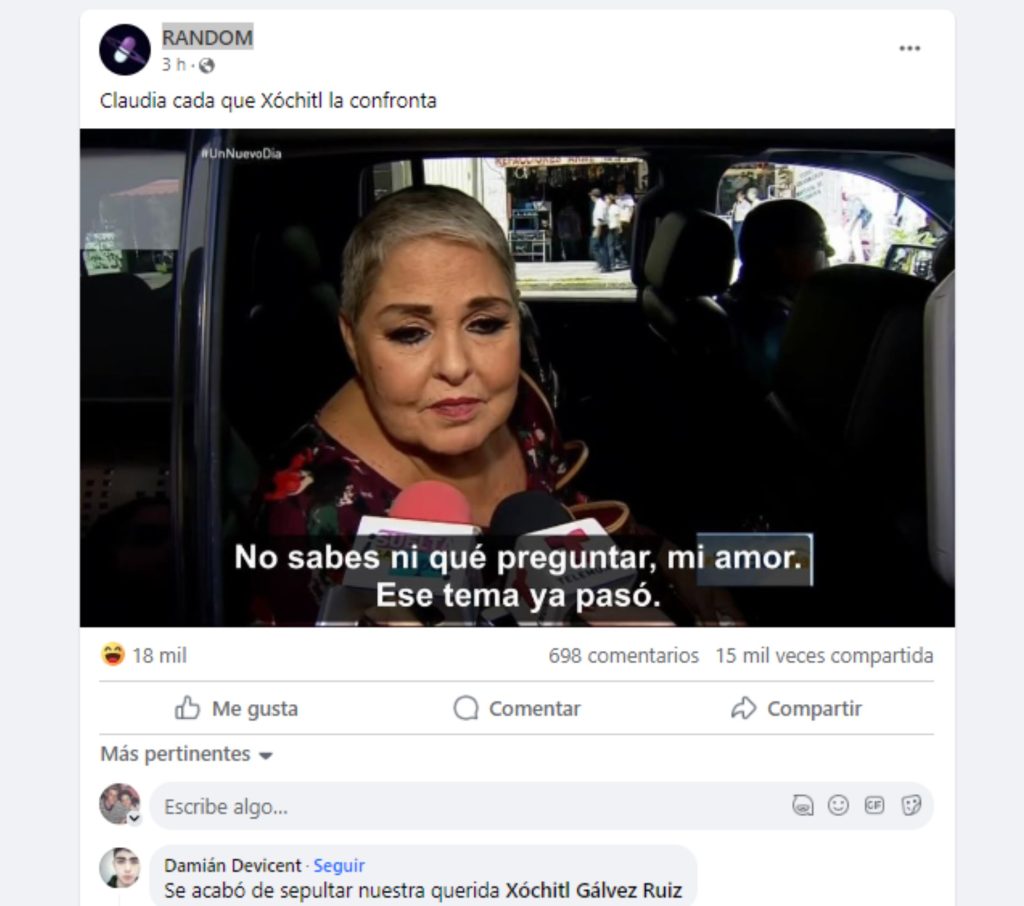The height and width of the screenshot is (906, 1024).
Task: Add a sticker to the comment
Action: click(911, 805)
